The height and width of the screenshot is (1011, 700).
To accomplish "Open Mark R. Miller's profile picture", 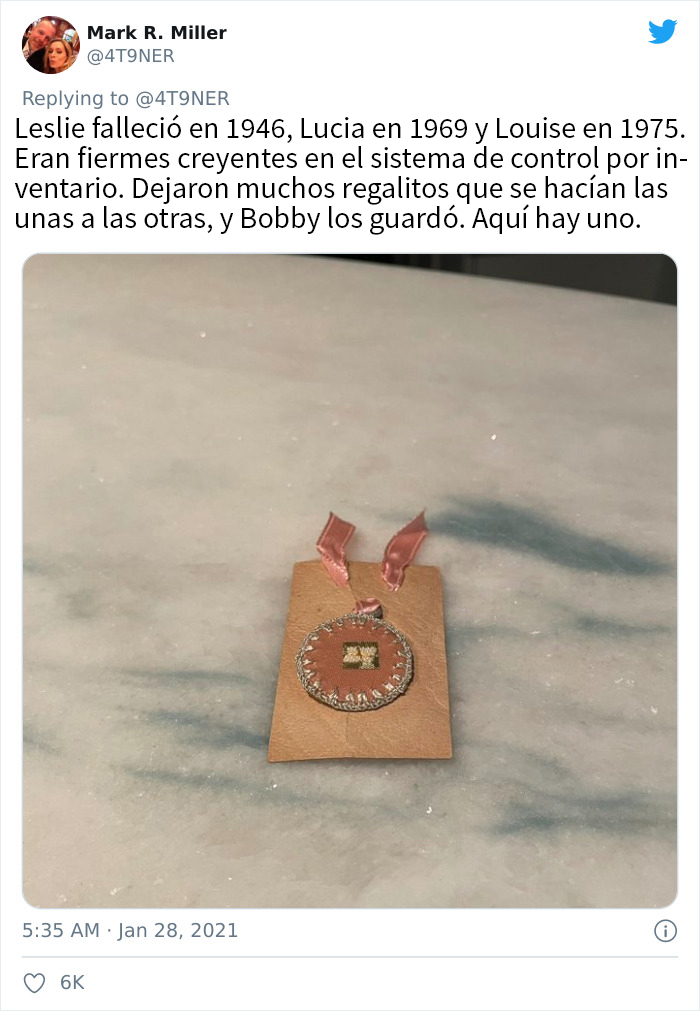I will [x=50, y=45].
